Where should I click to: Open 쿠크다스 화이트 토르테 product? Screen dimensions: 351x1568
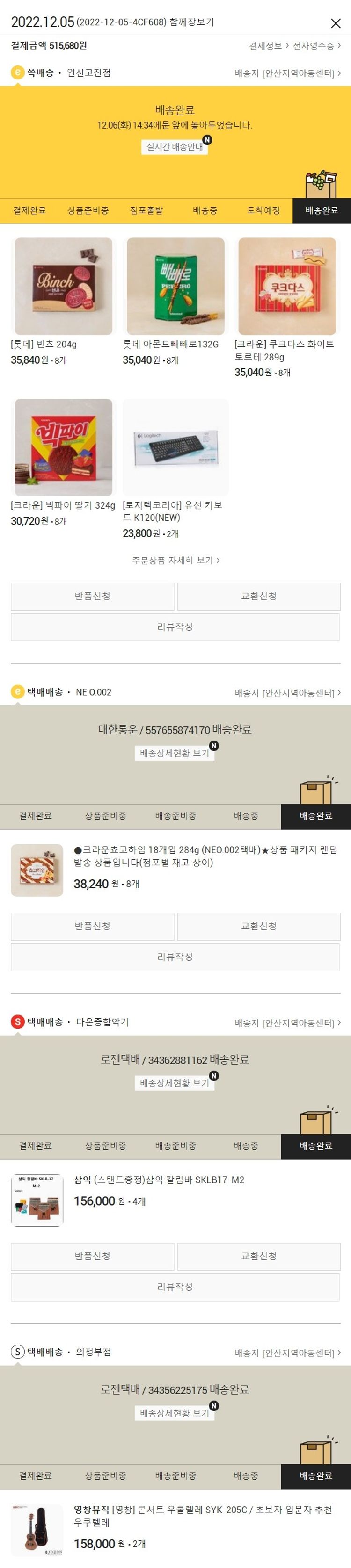click(287, 287)
